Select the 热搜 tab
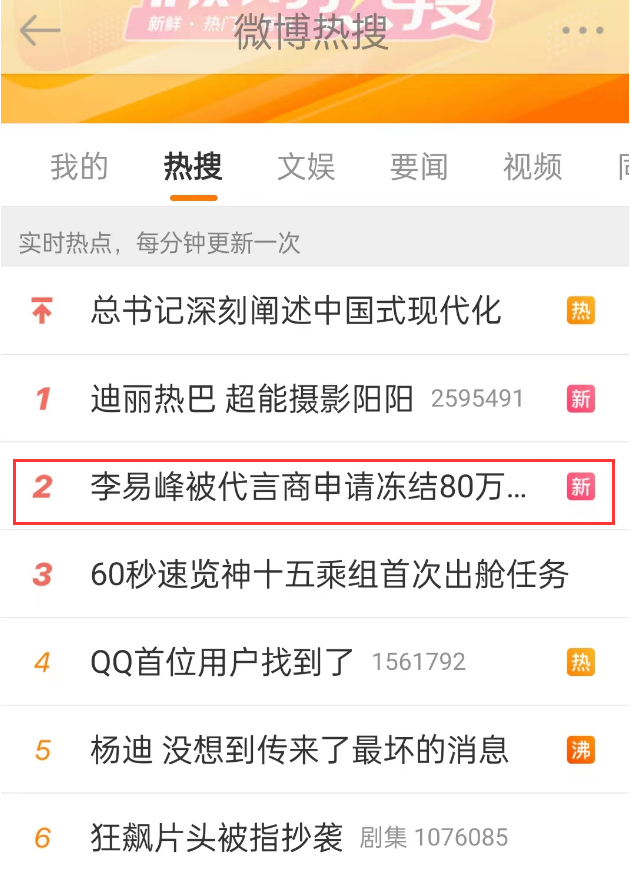 pyautogui.click(x=193, y=167)
